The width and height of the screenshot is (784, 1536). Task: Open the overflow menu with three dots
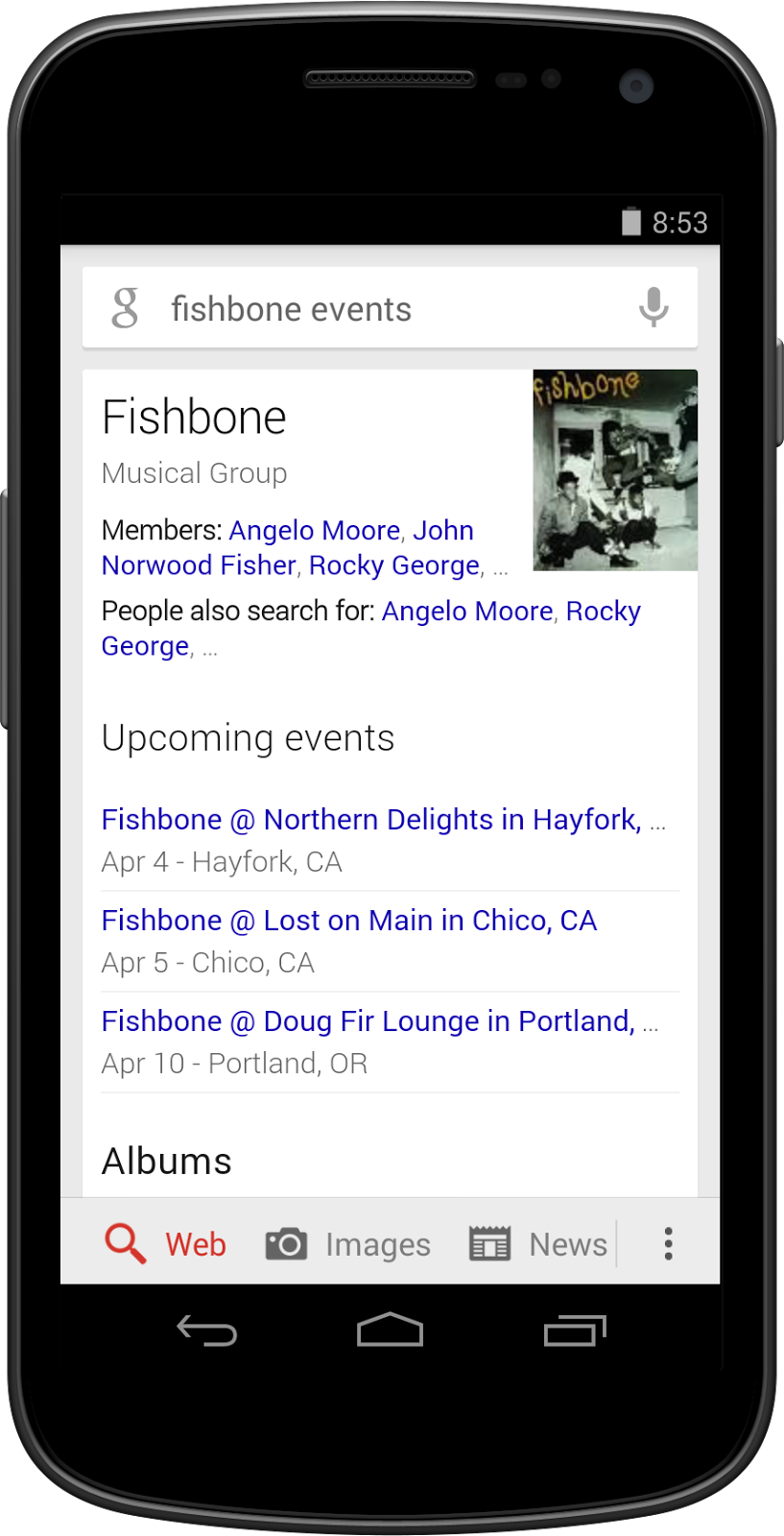[x=669, y=1243]
